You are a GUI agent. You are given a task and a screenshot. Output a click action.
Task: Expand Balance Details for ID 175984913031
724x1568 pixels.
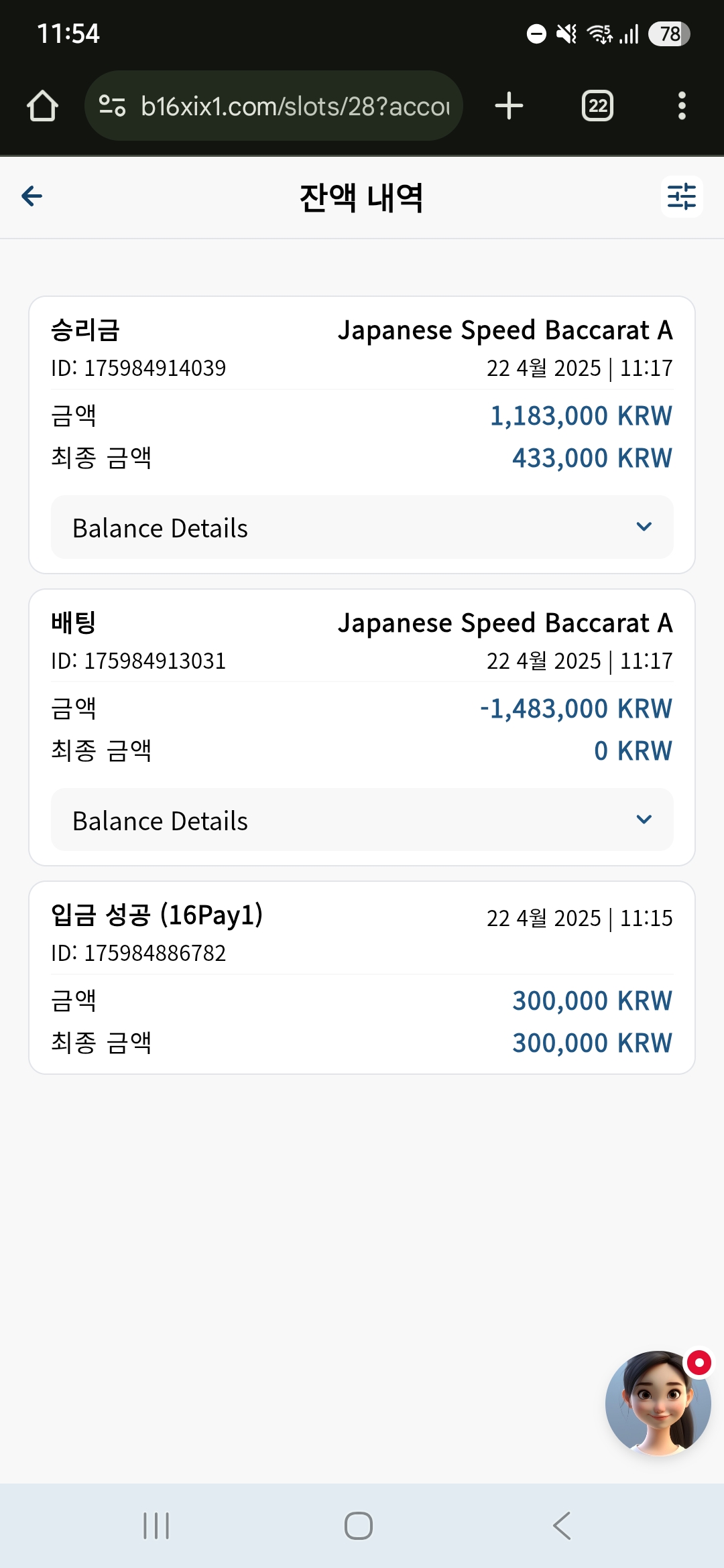[362, 820]
